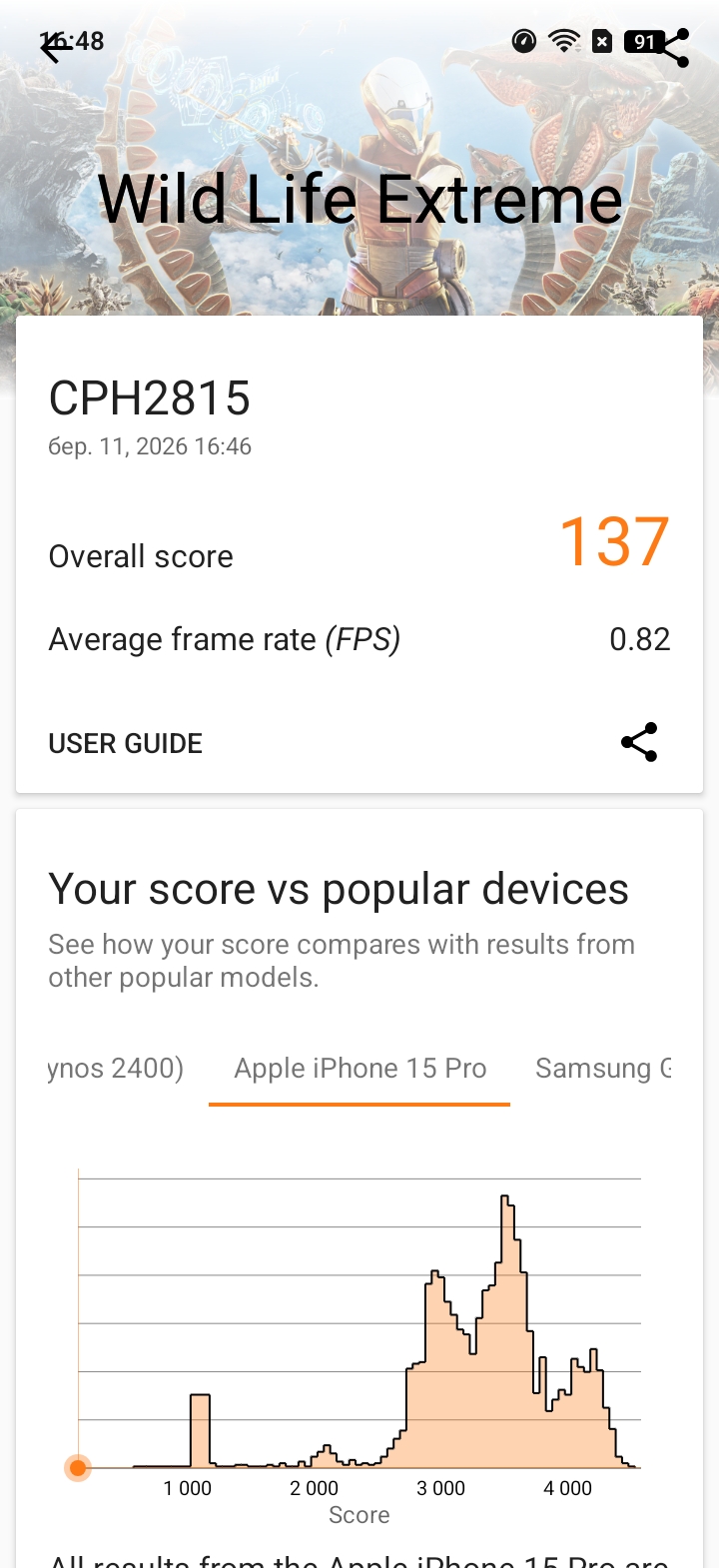This screenshot has height=1568, width=719.
Task: Switch to the Exynos 2400 tab
Action: (x=116, y=1069)
